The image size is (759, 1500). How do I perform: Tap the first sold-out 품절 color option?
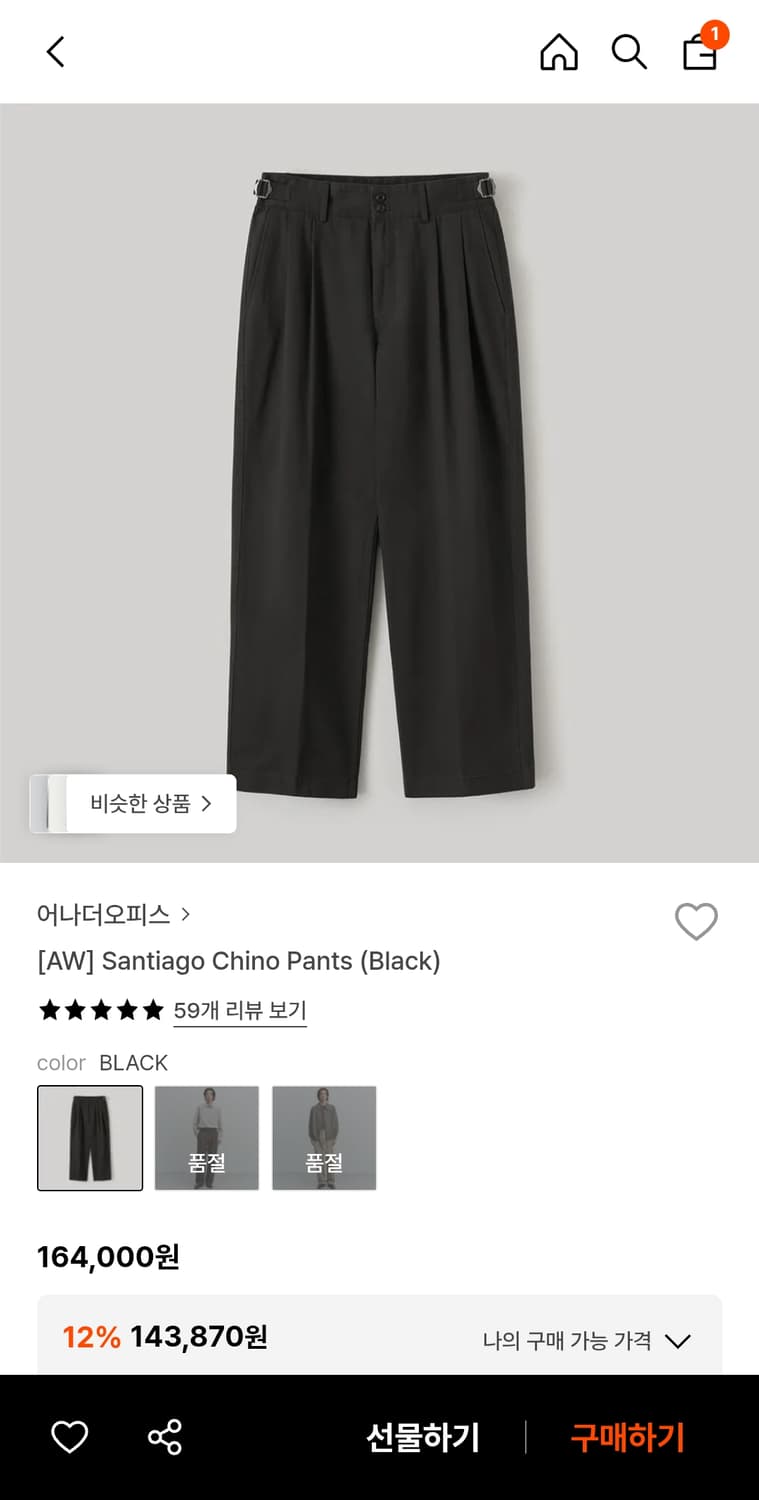(206, 1138)
